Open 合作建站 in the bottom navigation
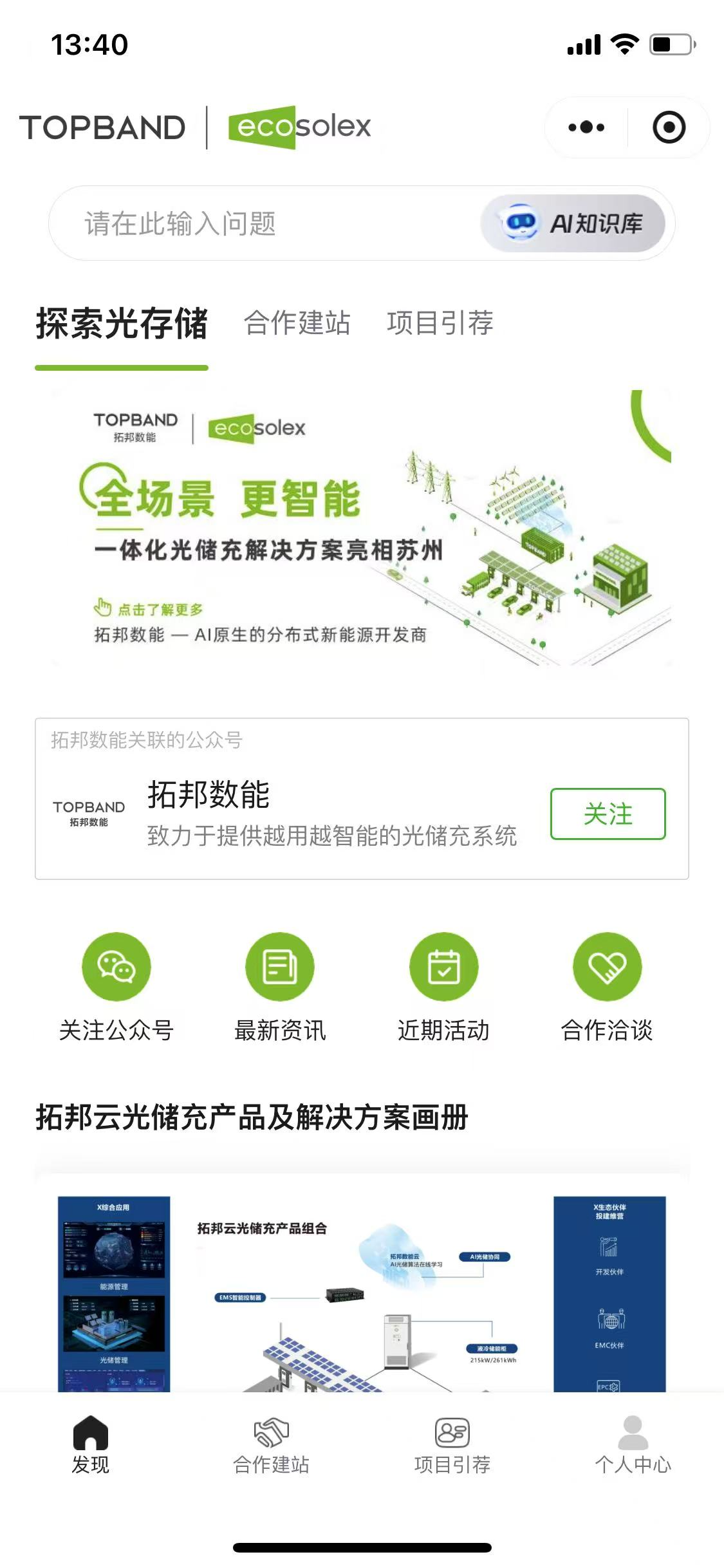This screenshot has height=1568, width=724. 272,1444
